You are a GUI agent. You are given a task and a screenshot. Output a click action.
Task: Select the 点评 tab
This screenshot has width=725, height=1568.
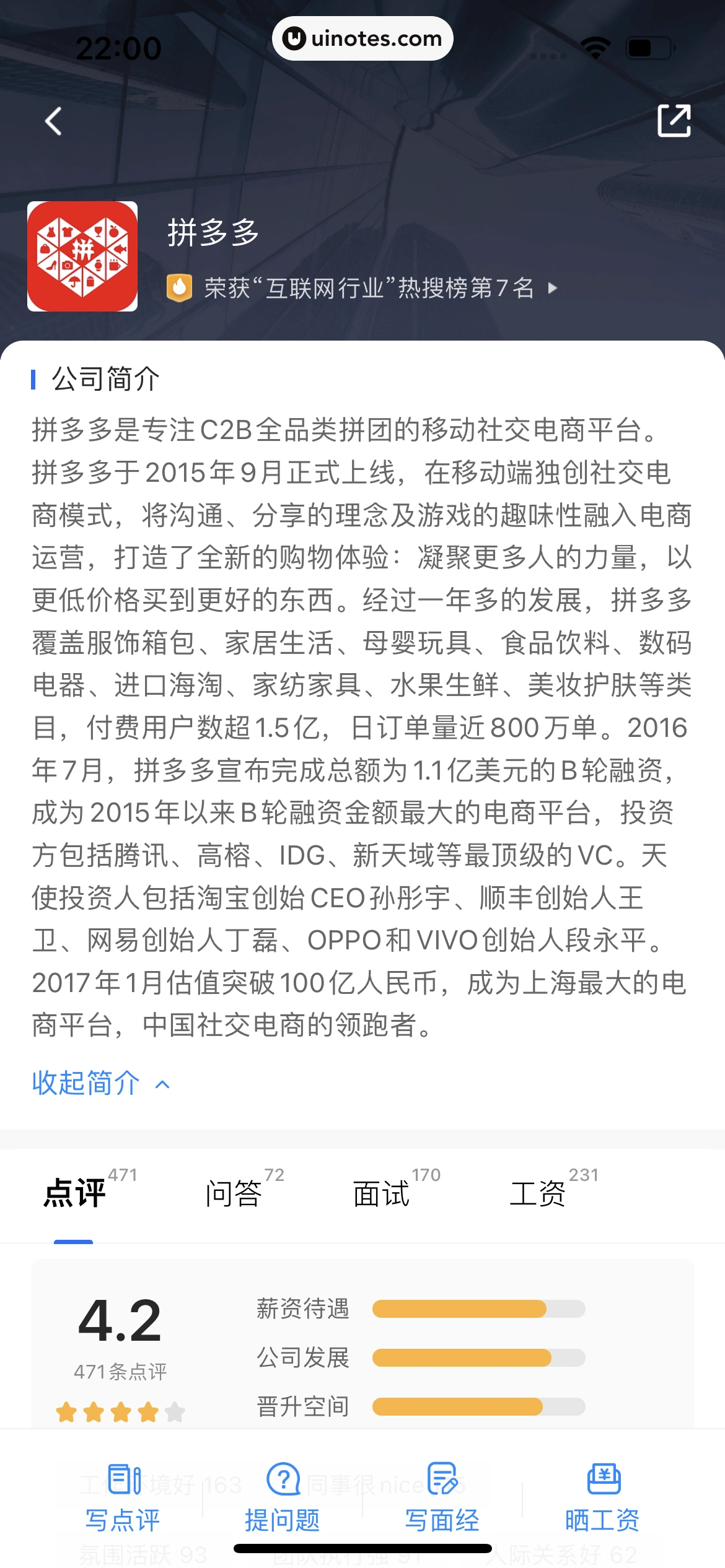coord(75,1193)
